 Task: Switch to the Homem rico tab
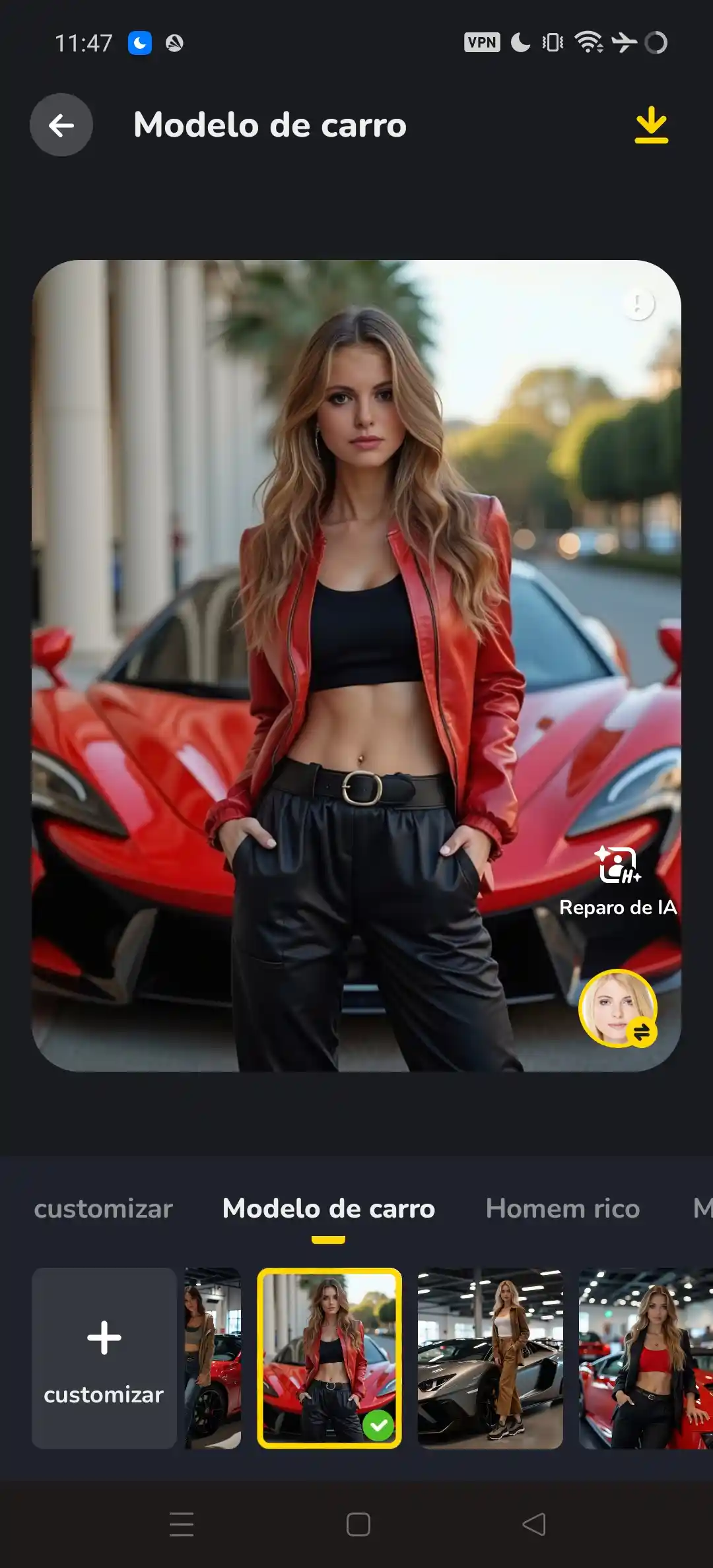[x=562, y=1208]
